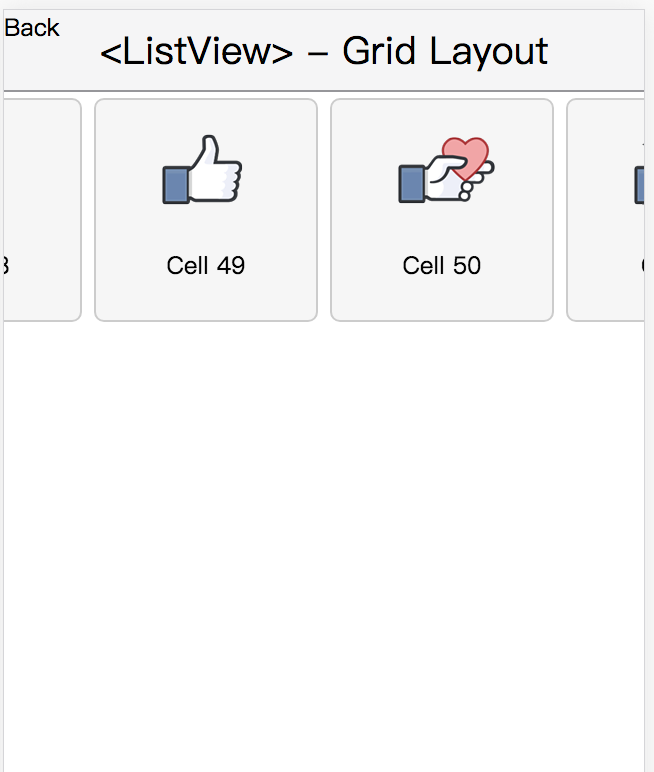Go back using the Back button

(32, 28)
